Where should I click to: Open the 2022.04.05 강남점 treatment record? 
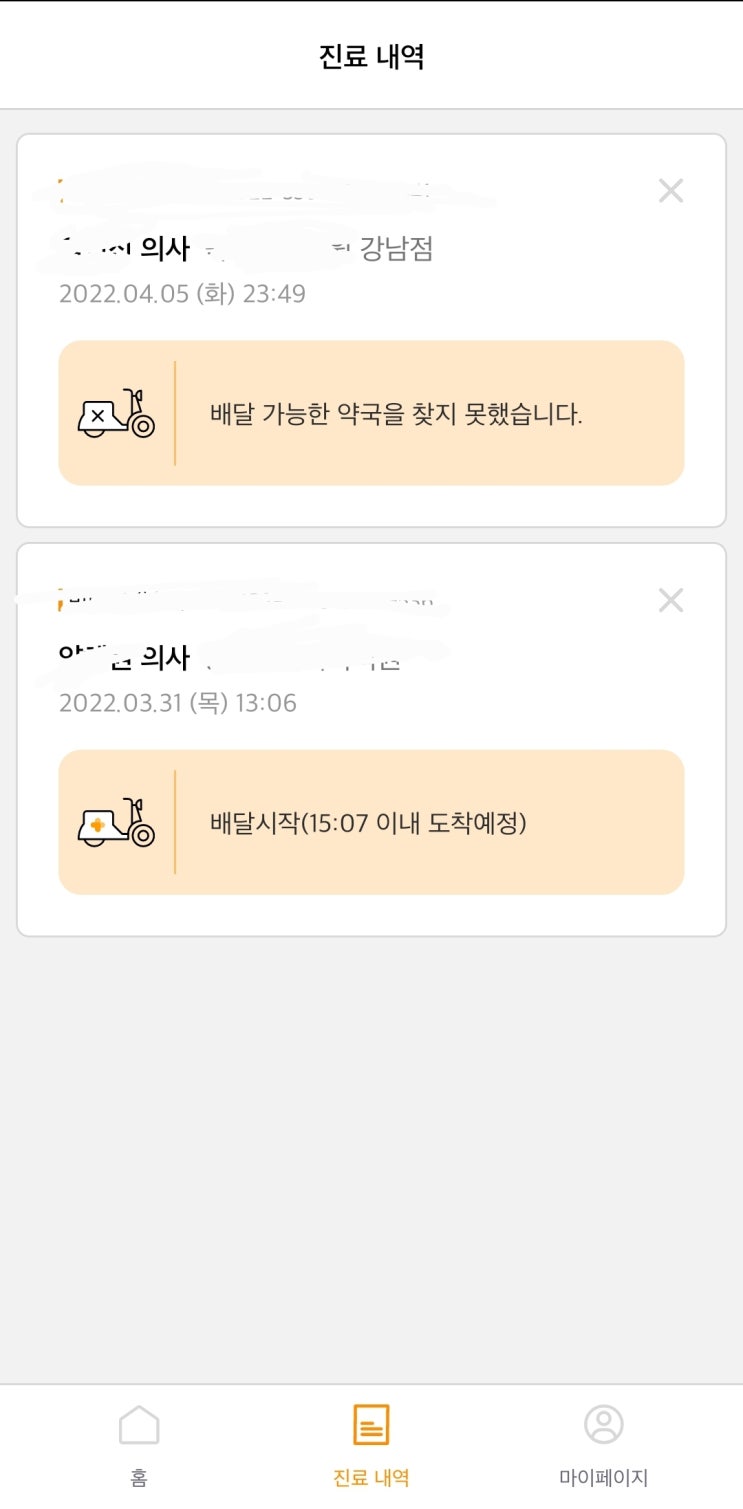pyautogui.click(x=371, y=330)
